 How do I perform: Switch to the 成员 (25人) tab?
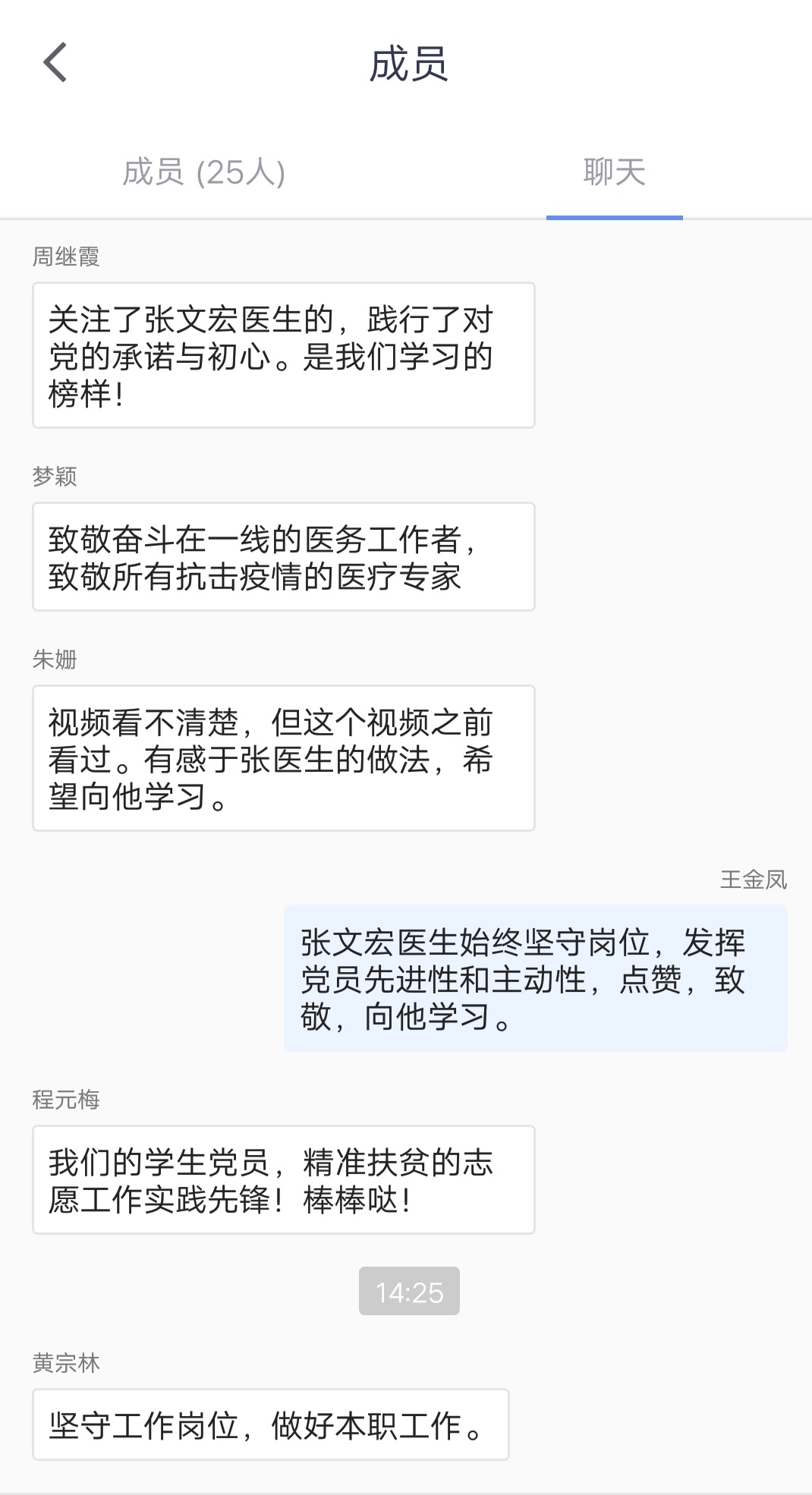[203, 172]
